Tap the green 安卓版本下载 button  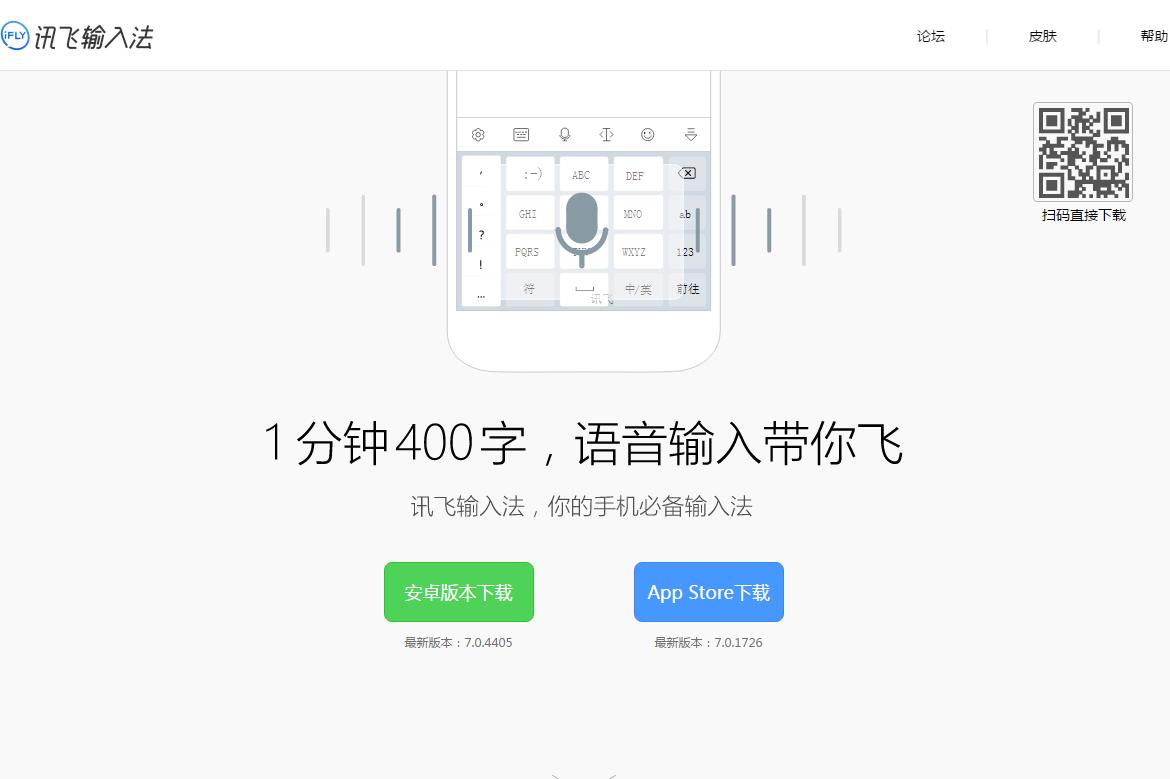coord(458,592)
